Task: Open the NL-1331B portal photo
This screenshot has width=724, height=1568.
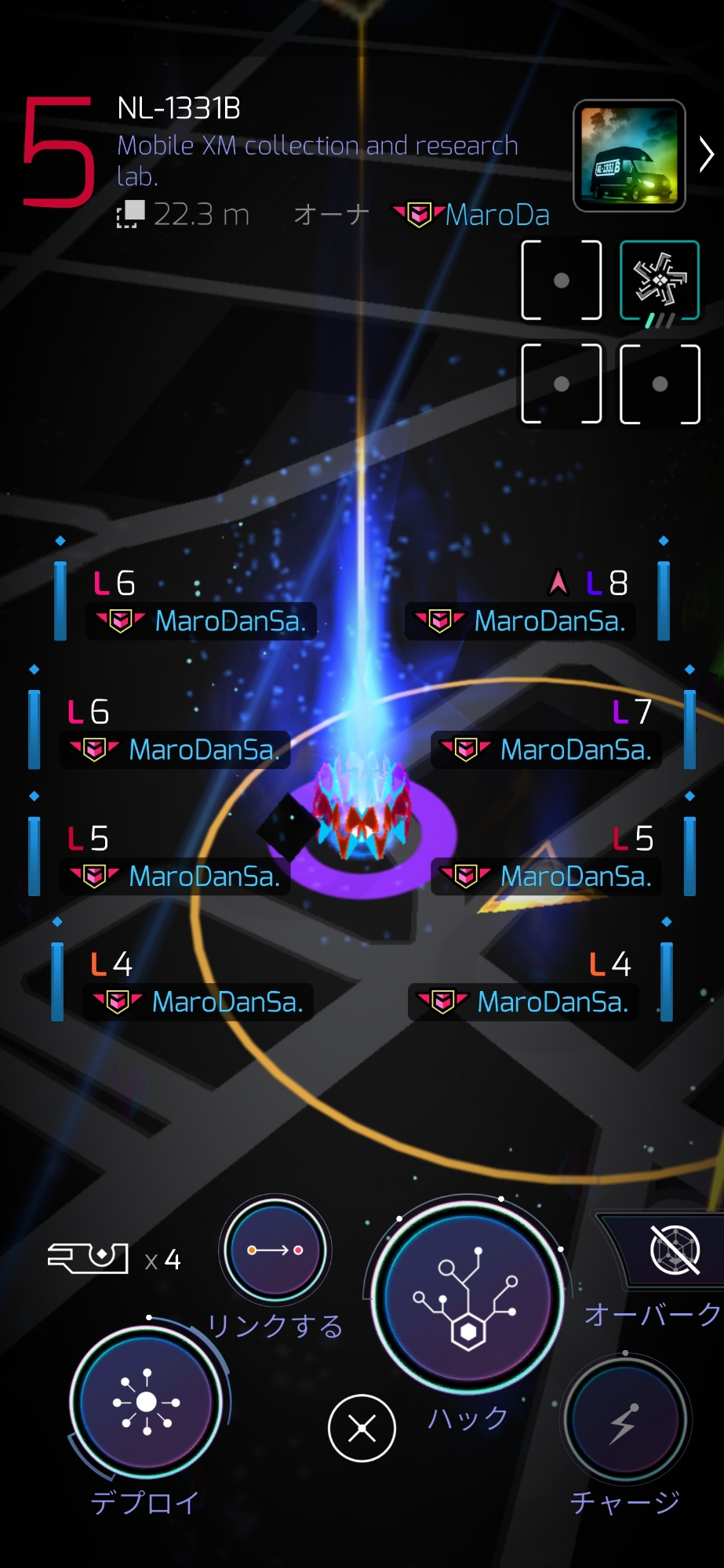Action: (629, 156)
